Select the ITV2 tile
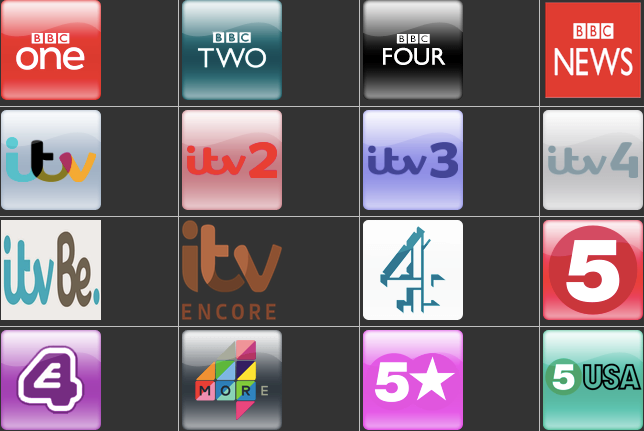The width and height of the screenshot is (644, 431). point(232,160)
